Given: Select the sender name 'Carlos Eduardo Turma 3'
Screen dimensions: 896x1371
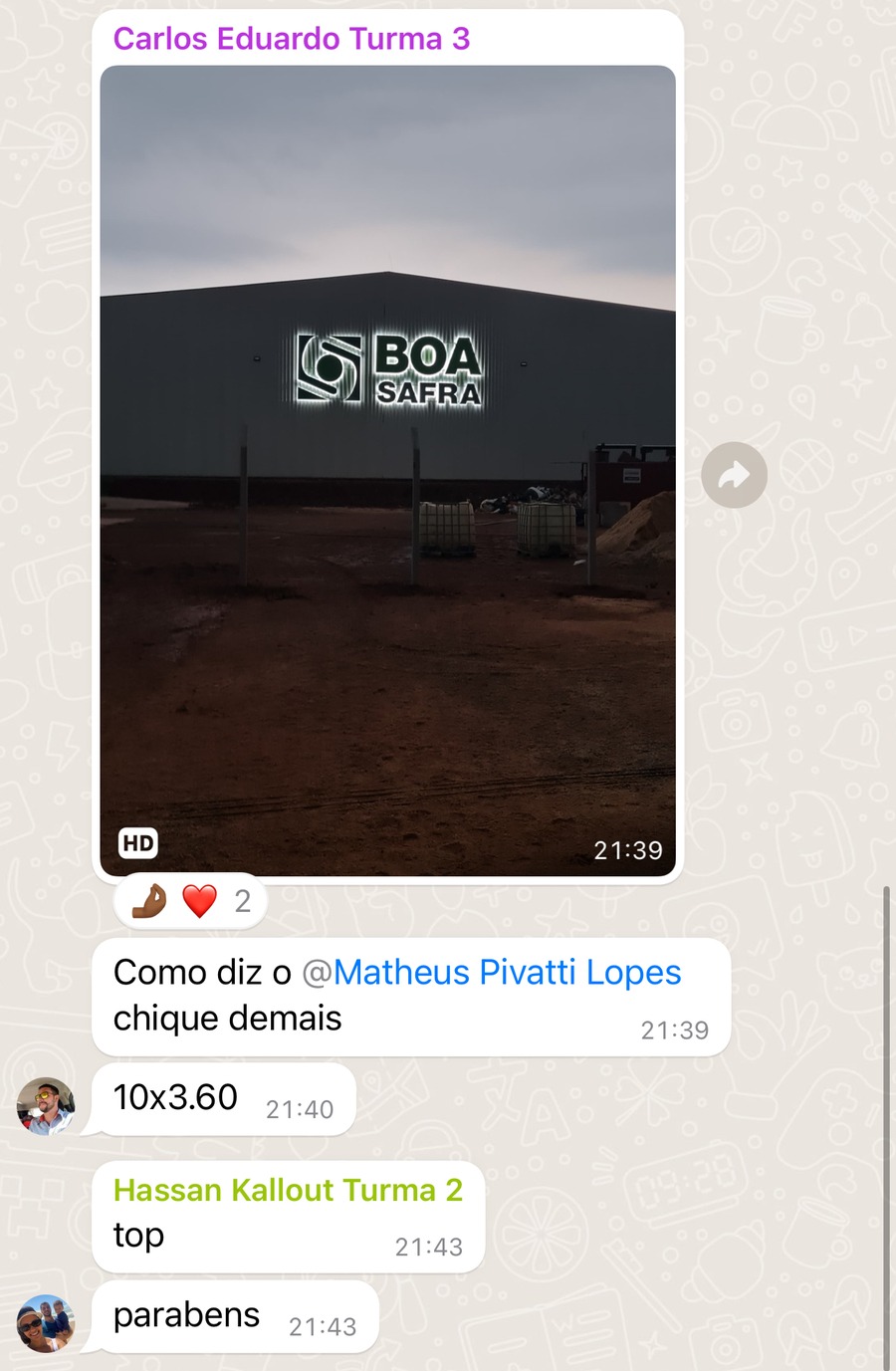Looking at the screenshot, I should 294,39.
